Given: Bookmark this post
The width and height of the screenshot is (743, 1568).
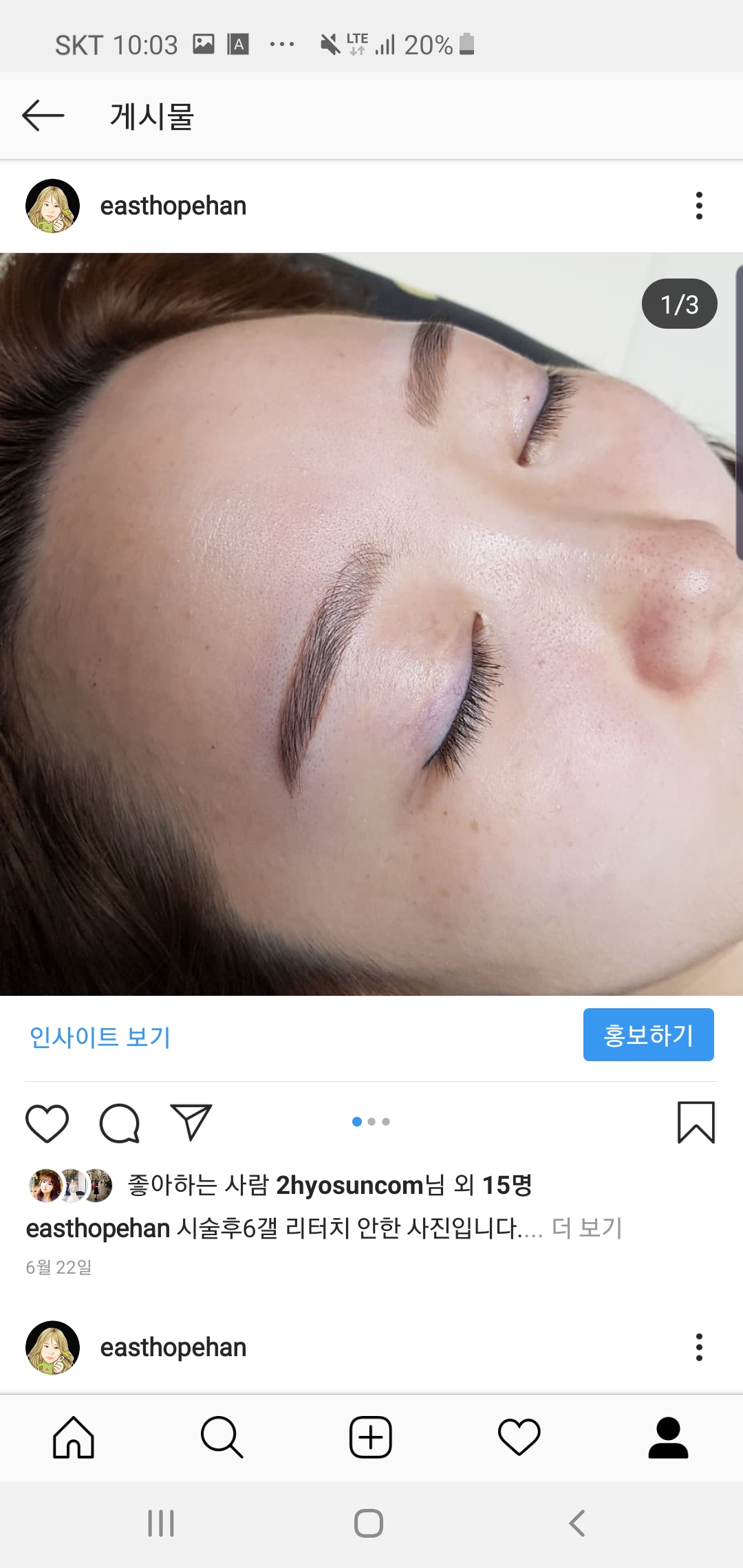Looking at the screenshot, I should coord(696,1122).
